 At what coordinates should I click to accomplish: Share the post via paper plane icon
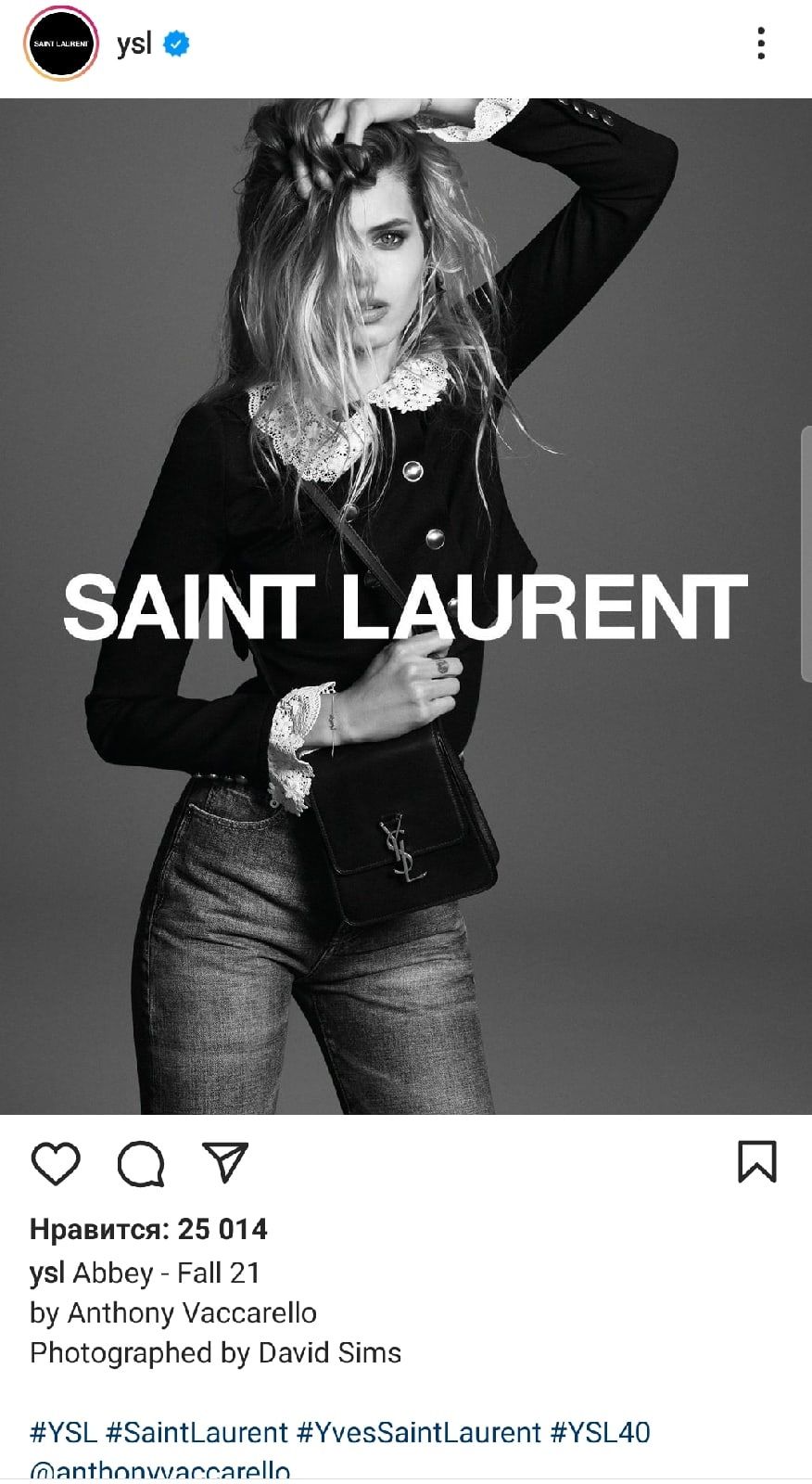pos(225,1162)
